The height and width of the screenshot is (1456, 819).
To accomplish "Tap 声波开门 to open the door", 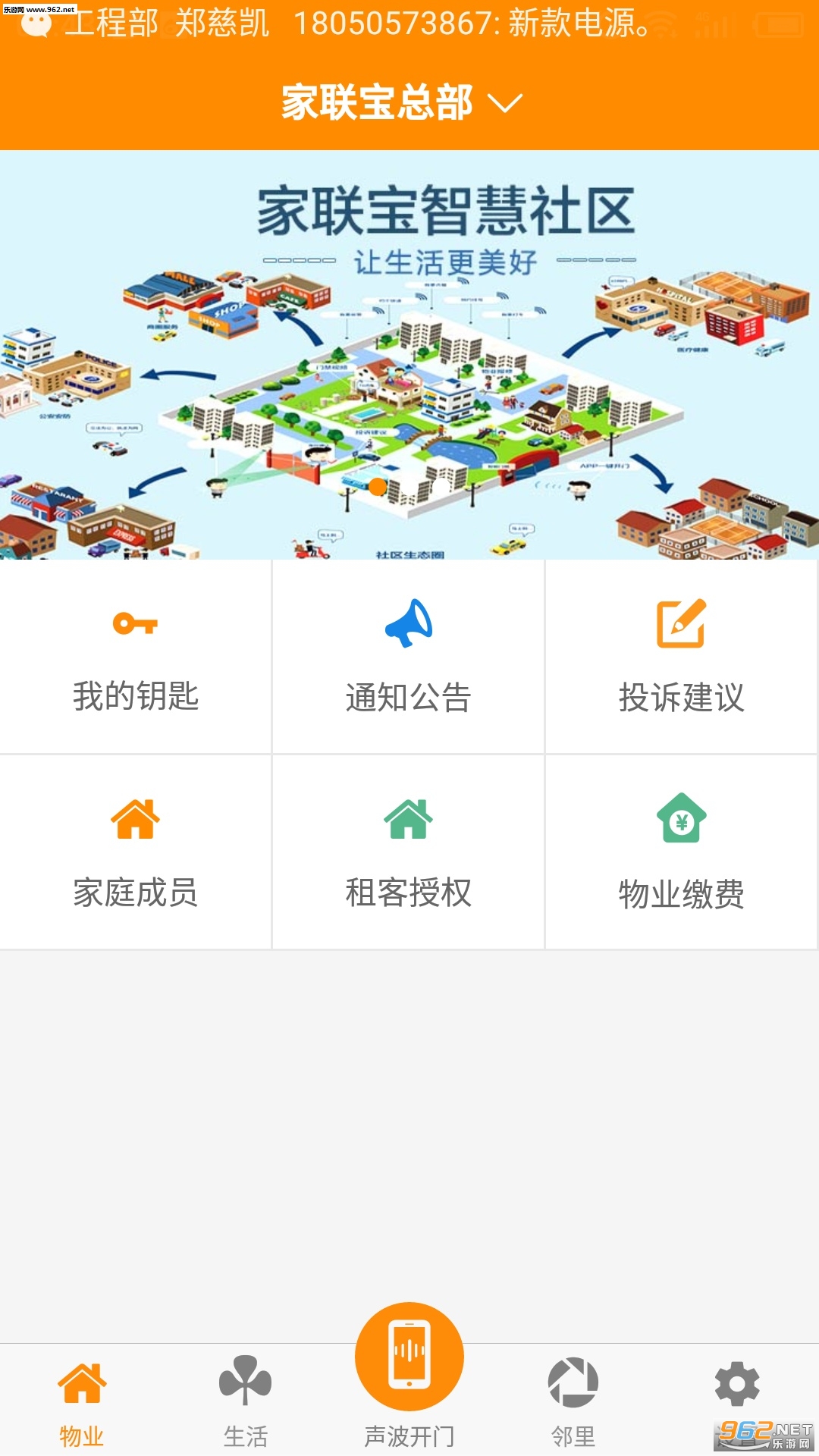I will click(x=409, y=1365).
